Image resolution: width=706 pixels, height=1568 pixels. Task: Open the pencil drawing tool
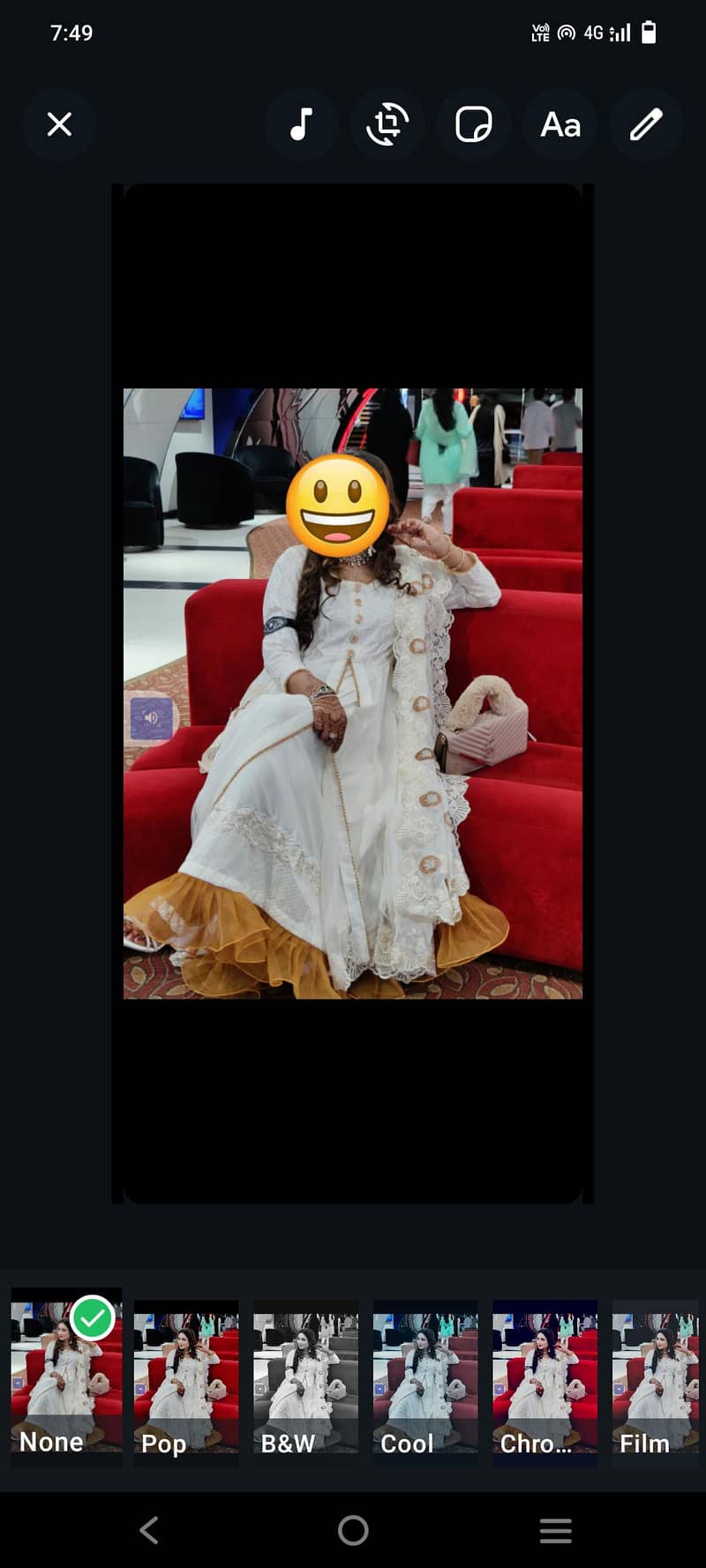(x=646, y=124)
